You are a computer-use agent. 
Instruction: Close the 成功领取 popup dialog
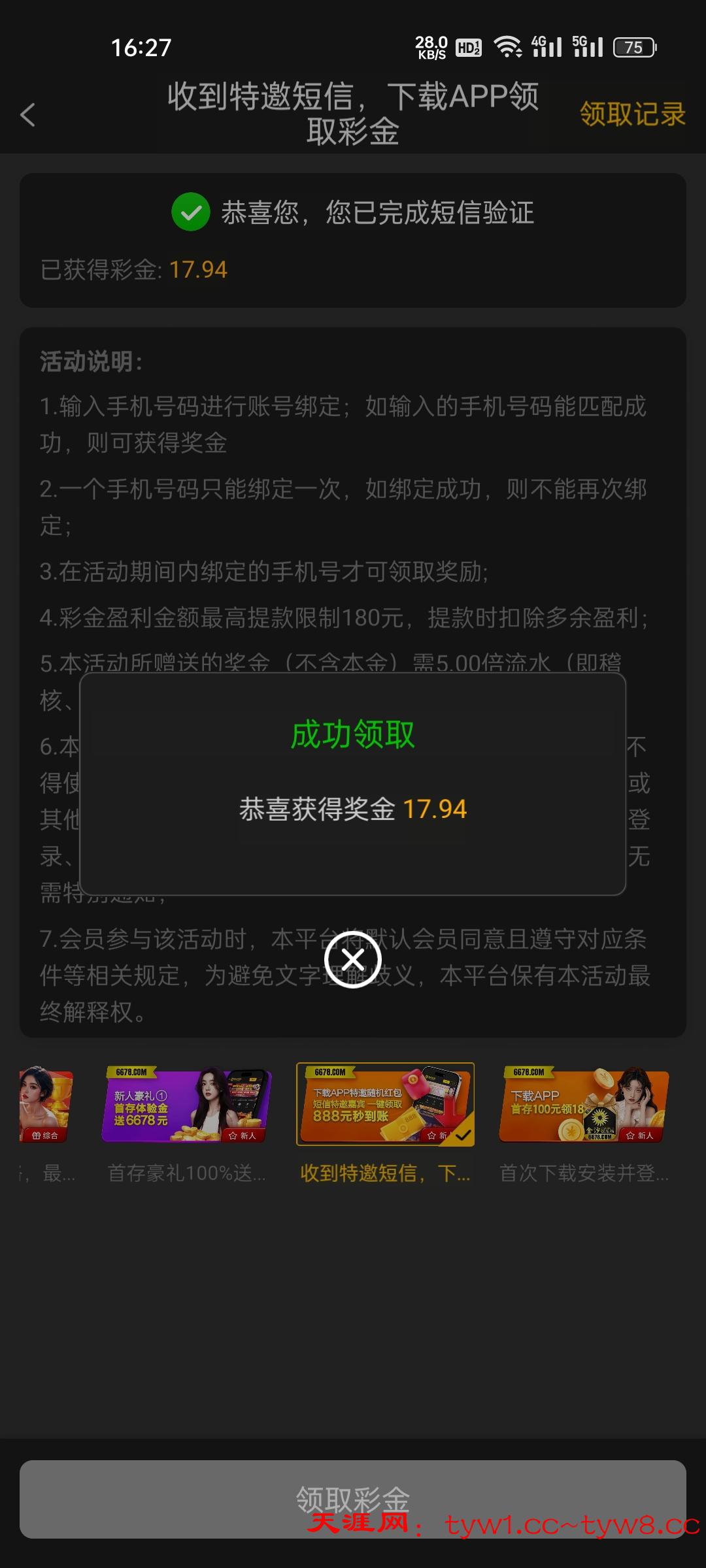[x=353, y=959]
